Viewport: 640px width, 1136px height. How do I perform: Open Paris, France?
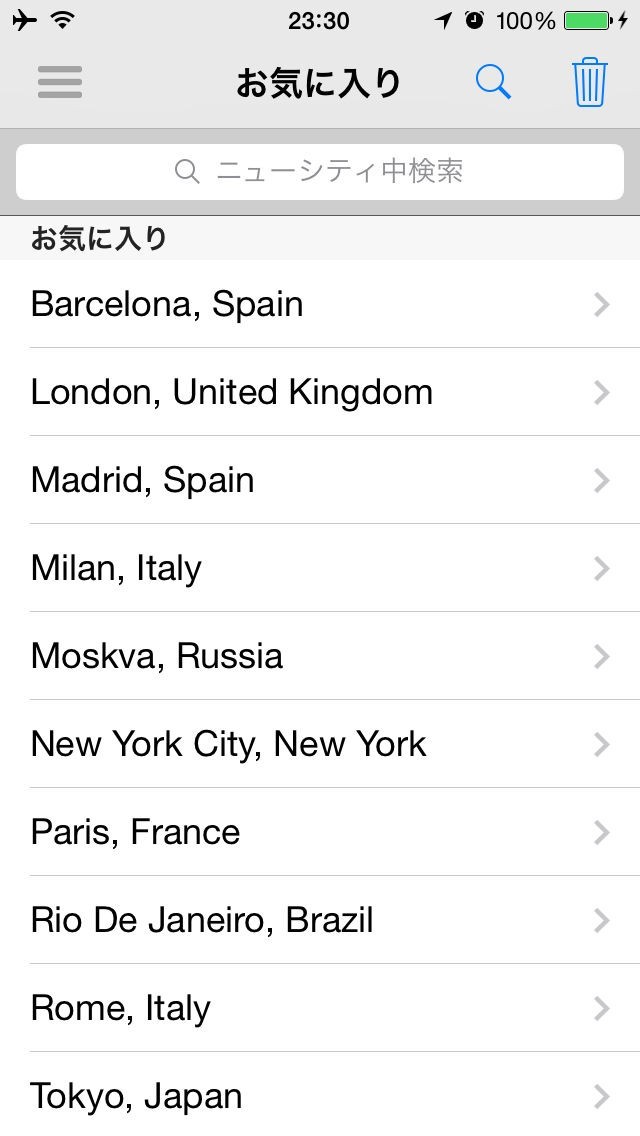(x=320, y=832)
